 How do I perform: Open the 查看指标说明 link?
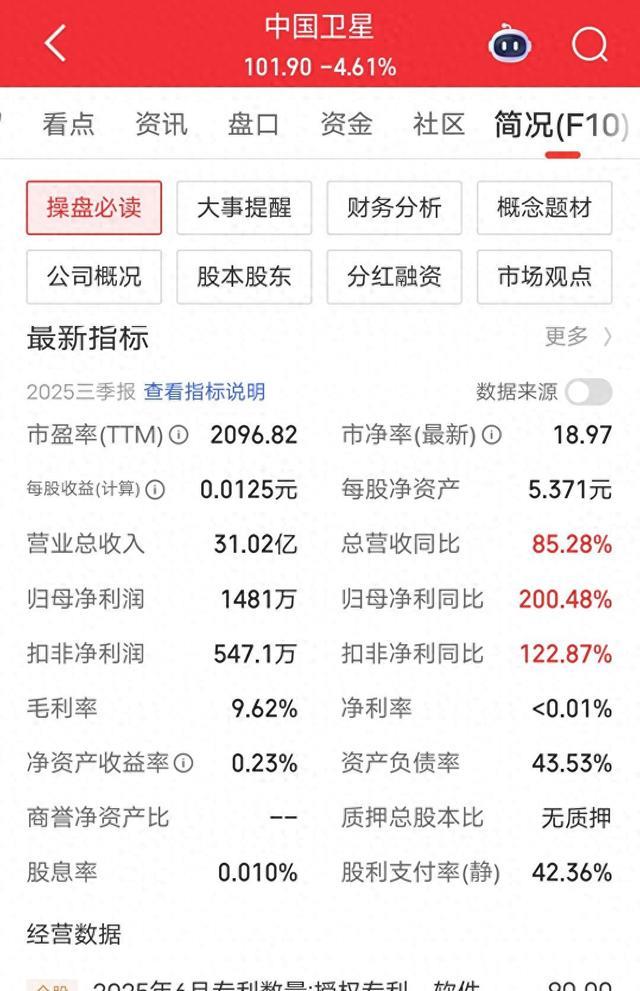[205, 392]
